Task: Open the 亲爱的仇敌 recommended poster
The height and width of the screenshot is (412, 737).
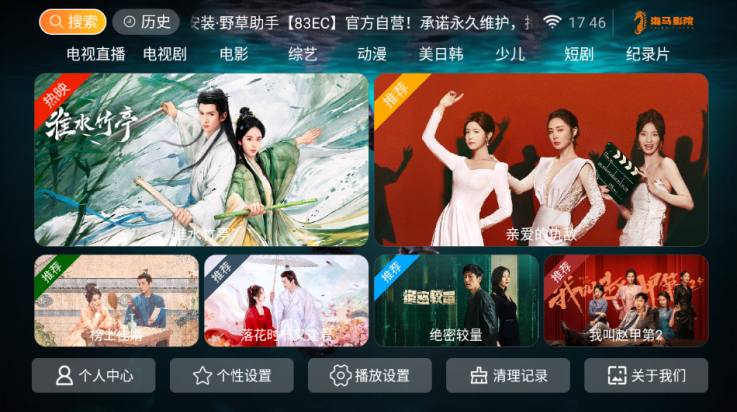Action: (x=541, y=160)
